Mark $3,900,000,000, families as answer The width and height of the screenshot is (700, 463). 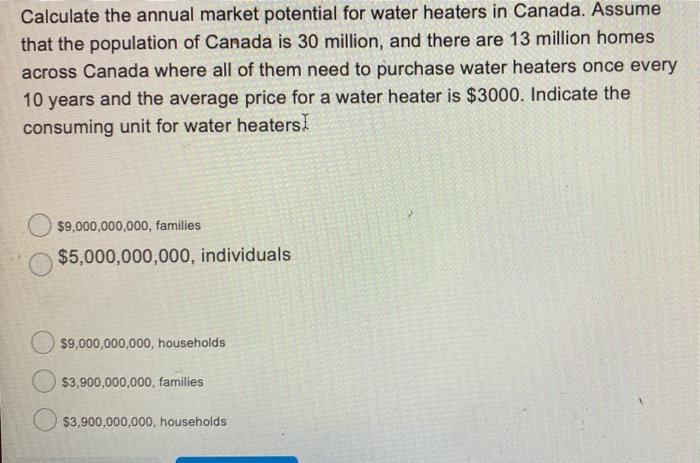[42, 382]
